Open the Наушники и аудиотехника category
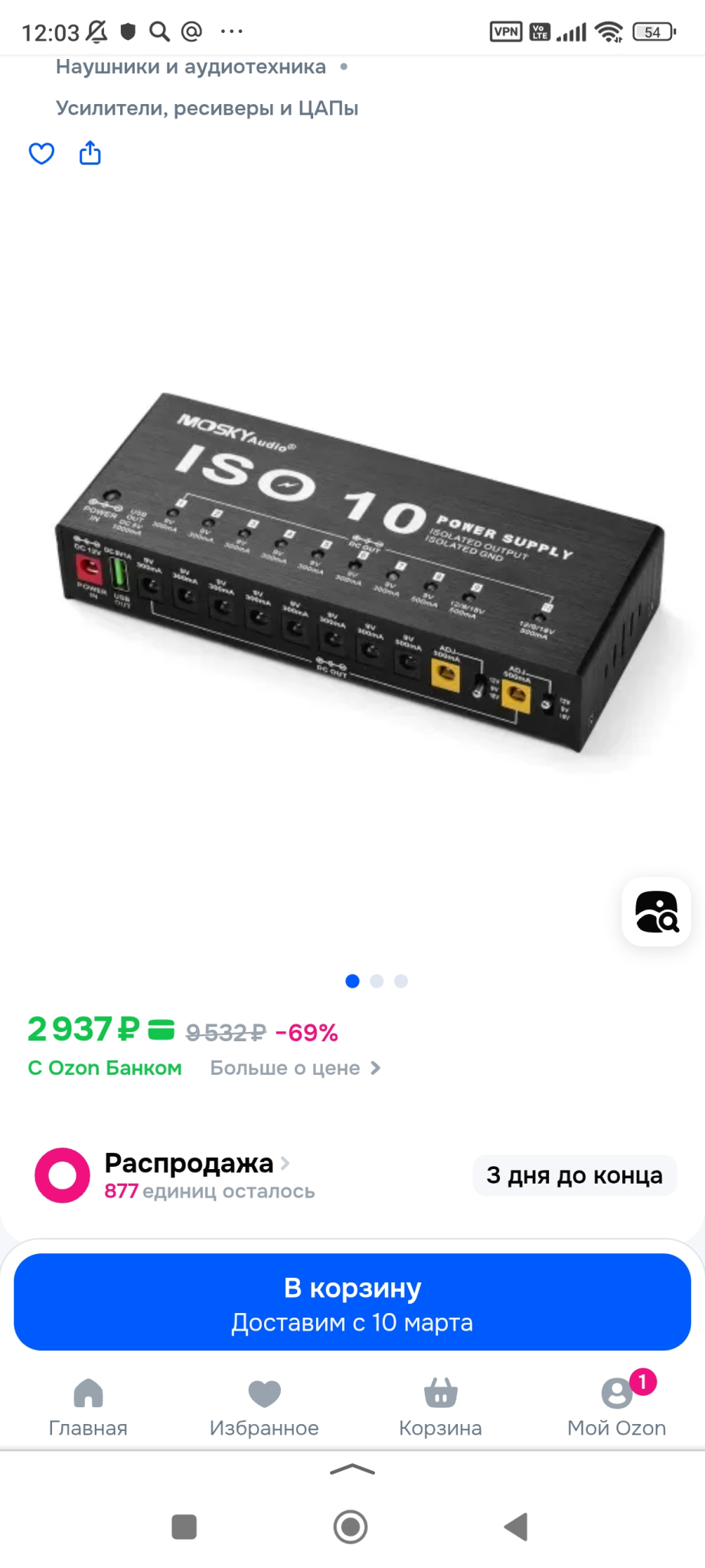 click(x=191, y=67)
